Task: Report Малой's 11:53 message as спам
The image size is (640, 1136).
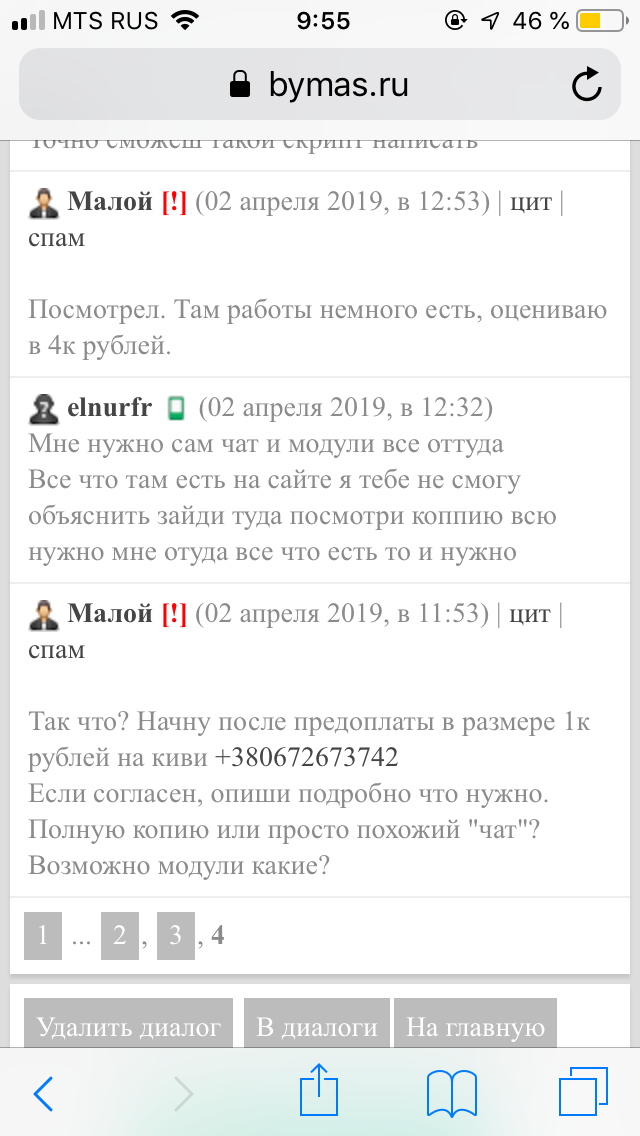Action: click(x=57, y=649)
